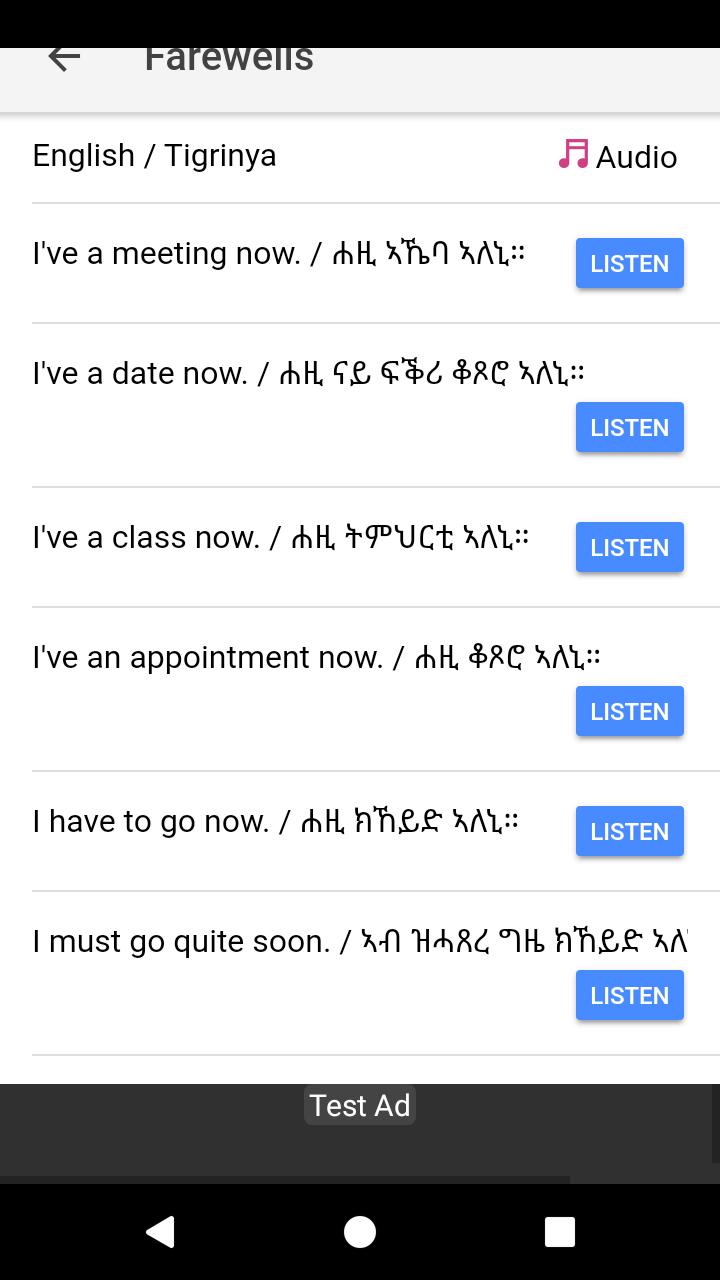Go back from the Farewells screen

(64, 59)
